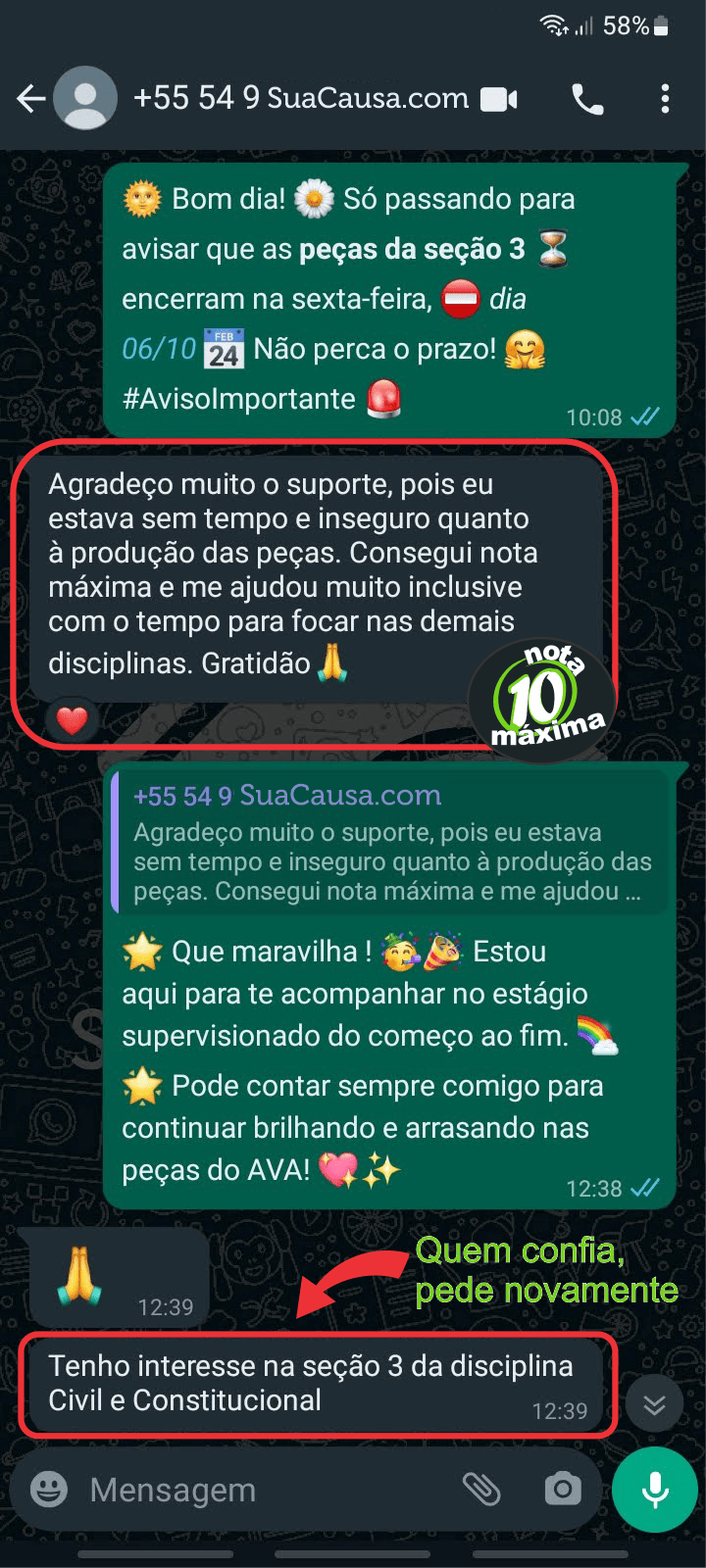Select the 'Tenho interesse na seção 3' message
Image resolution: width=706 pixels, height=1568 pixels.
click(294, 1382)
